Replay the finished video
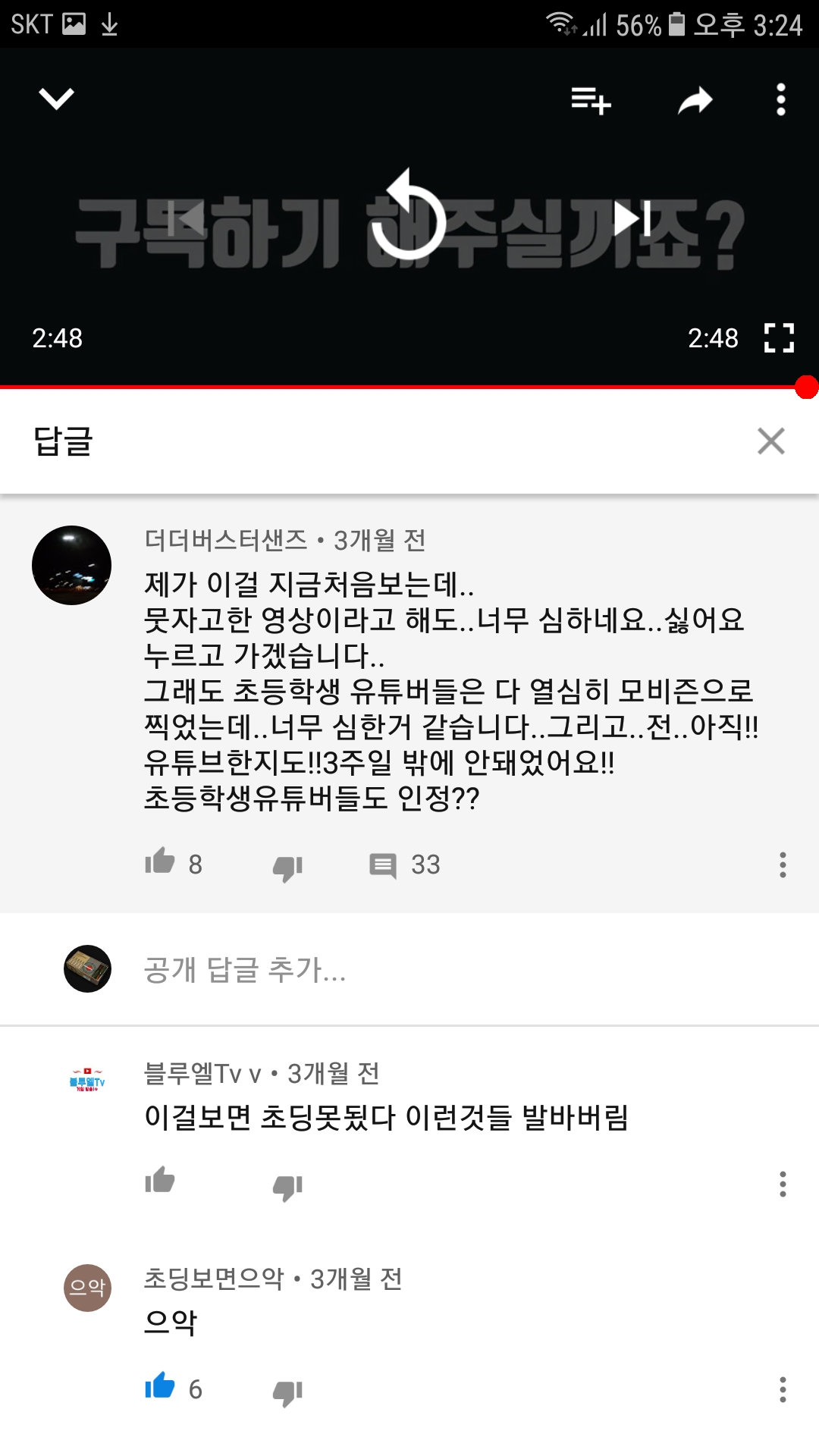This screenshot has width=819, height=1456. (x=409, y=215)
